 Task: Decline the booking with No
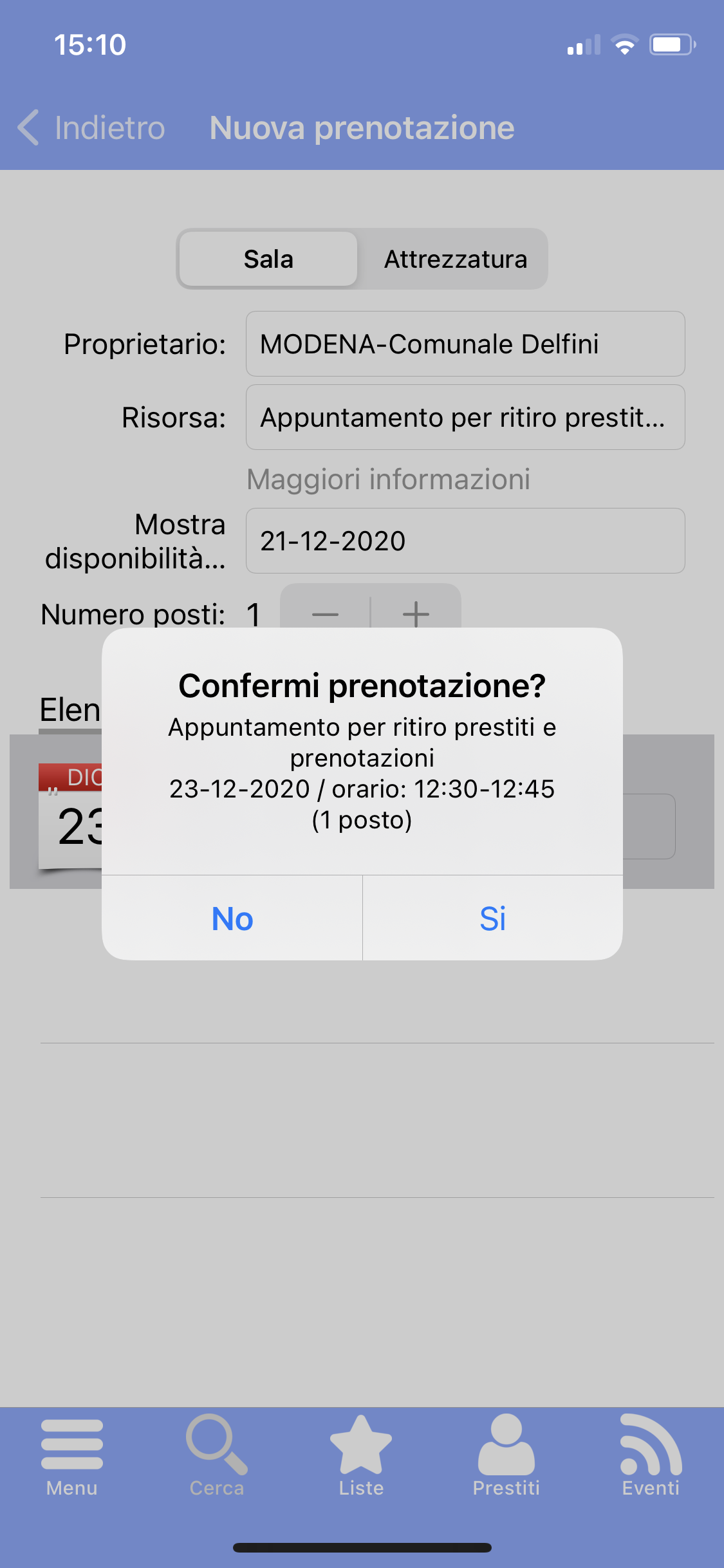coord(232,918)
